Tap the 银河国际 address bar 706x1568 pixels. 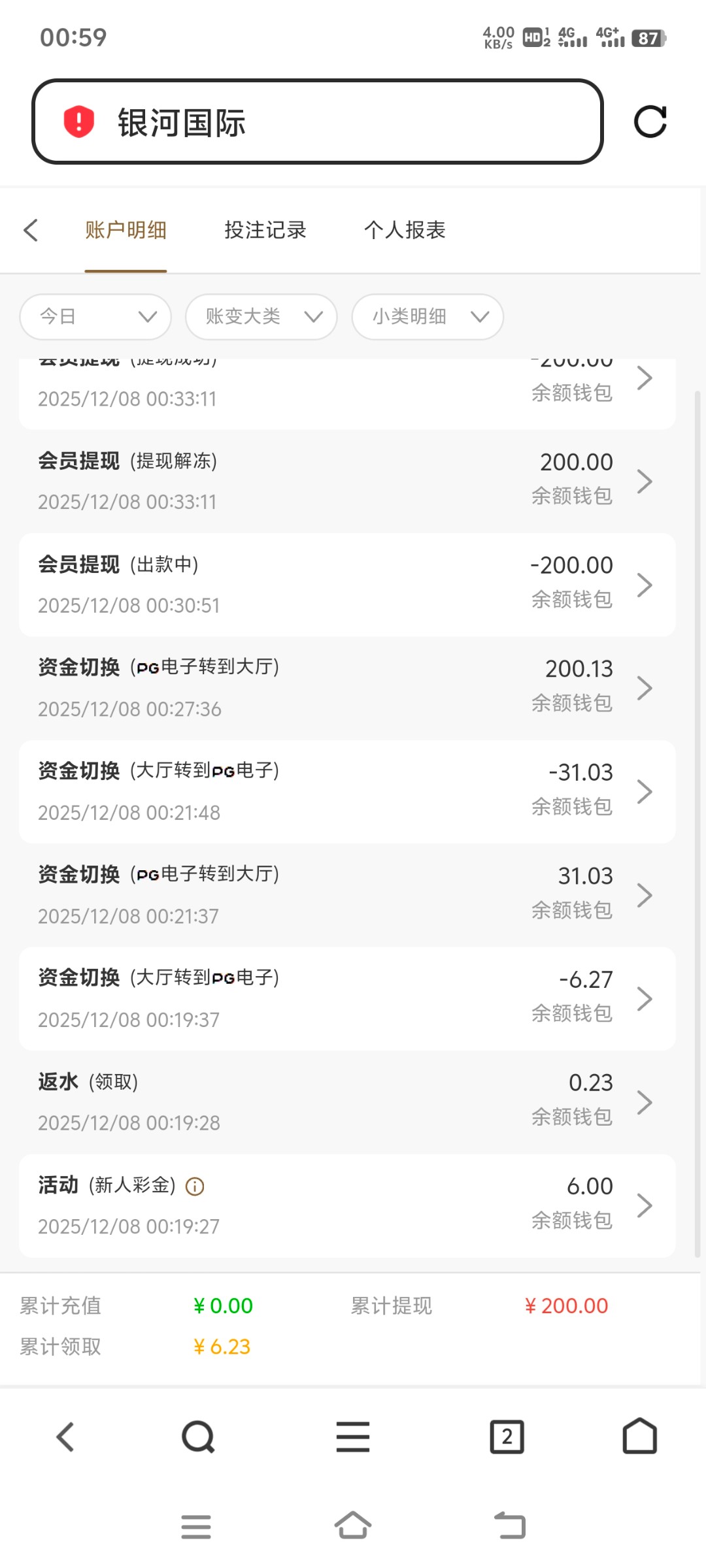pyautogui.click(x=317, y=122)
